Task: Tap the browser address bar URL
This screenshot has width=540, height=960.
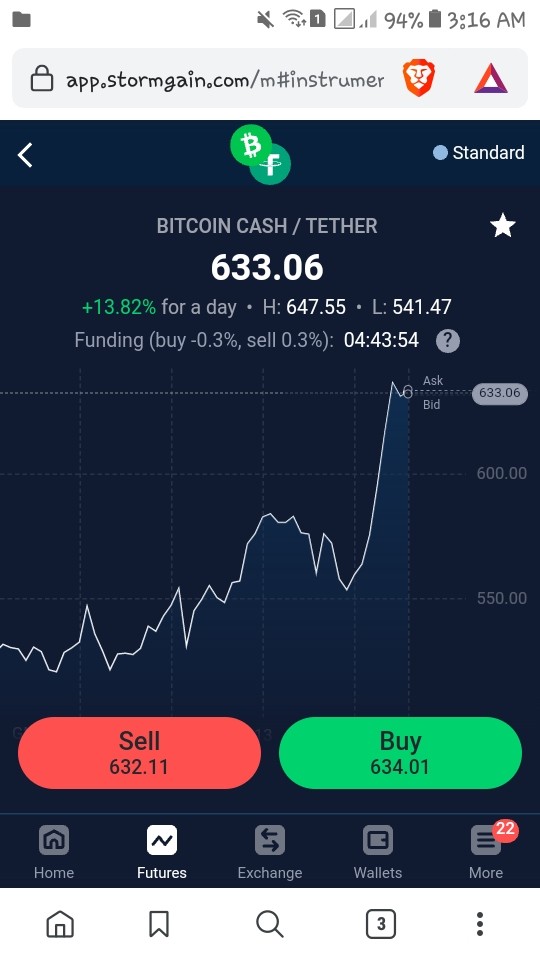Action: click(225, 80)
